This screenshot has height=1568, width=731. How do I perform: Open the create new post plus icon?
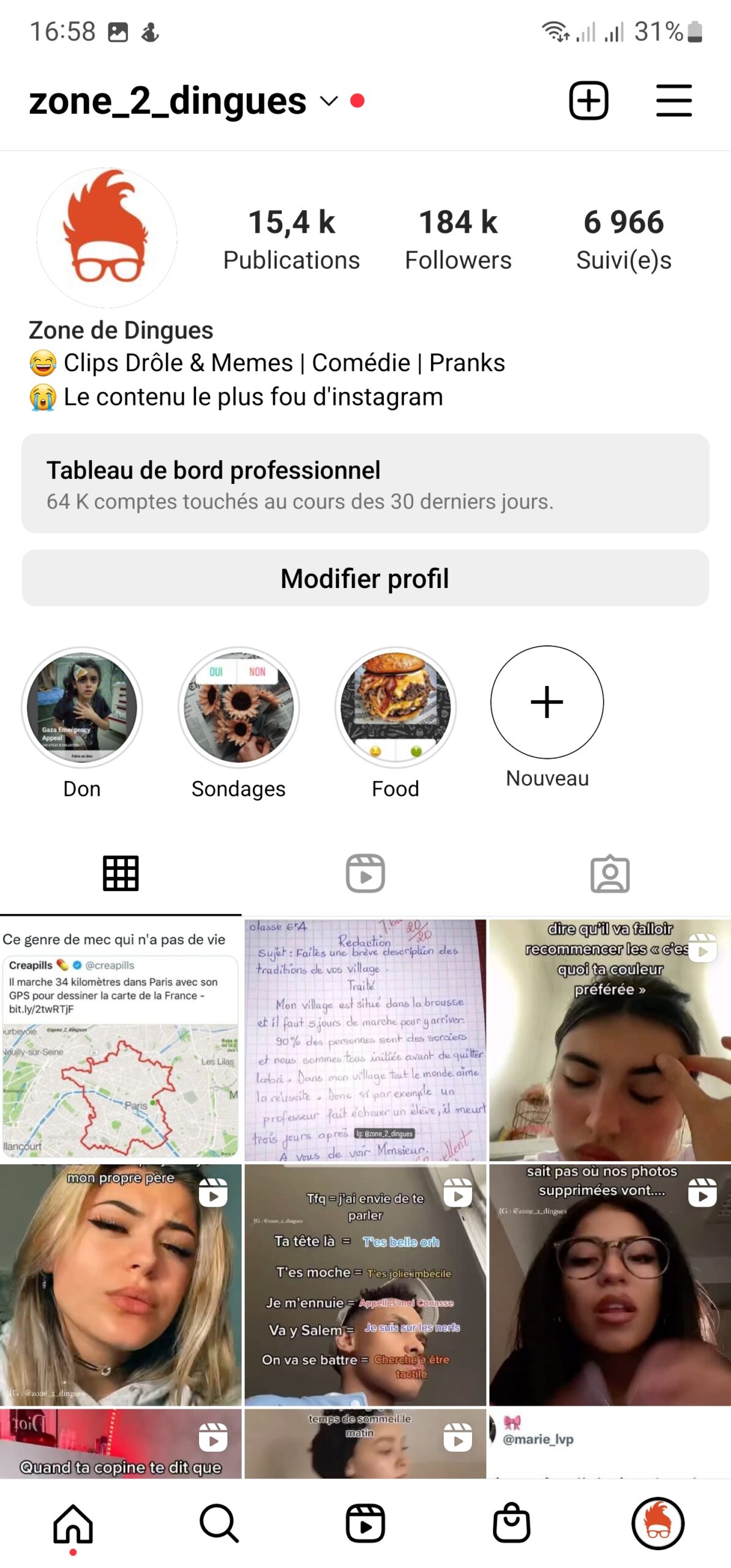[588, 100]
